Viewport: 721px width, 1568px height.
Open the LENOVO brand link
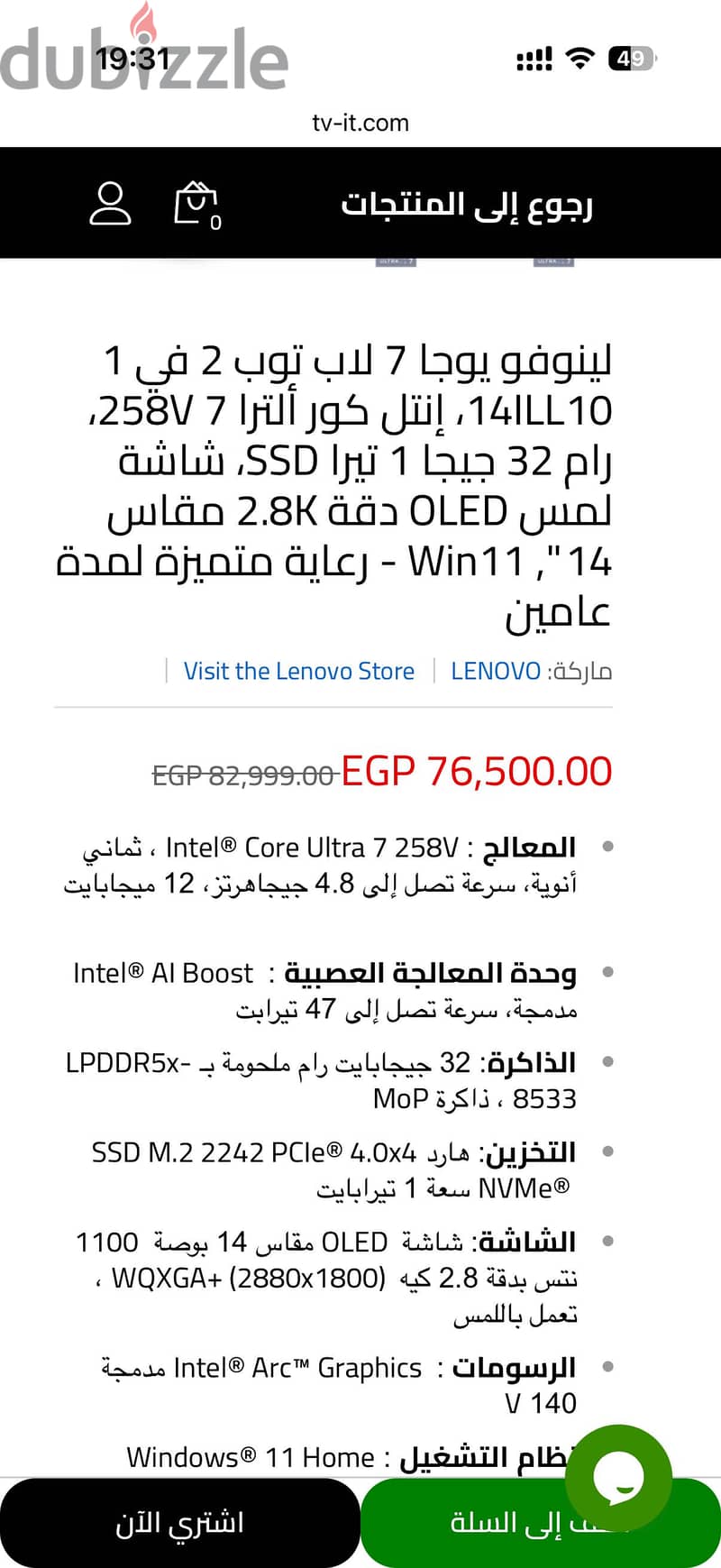point(496,671)
